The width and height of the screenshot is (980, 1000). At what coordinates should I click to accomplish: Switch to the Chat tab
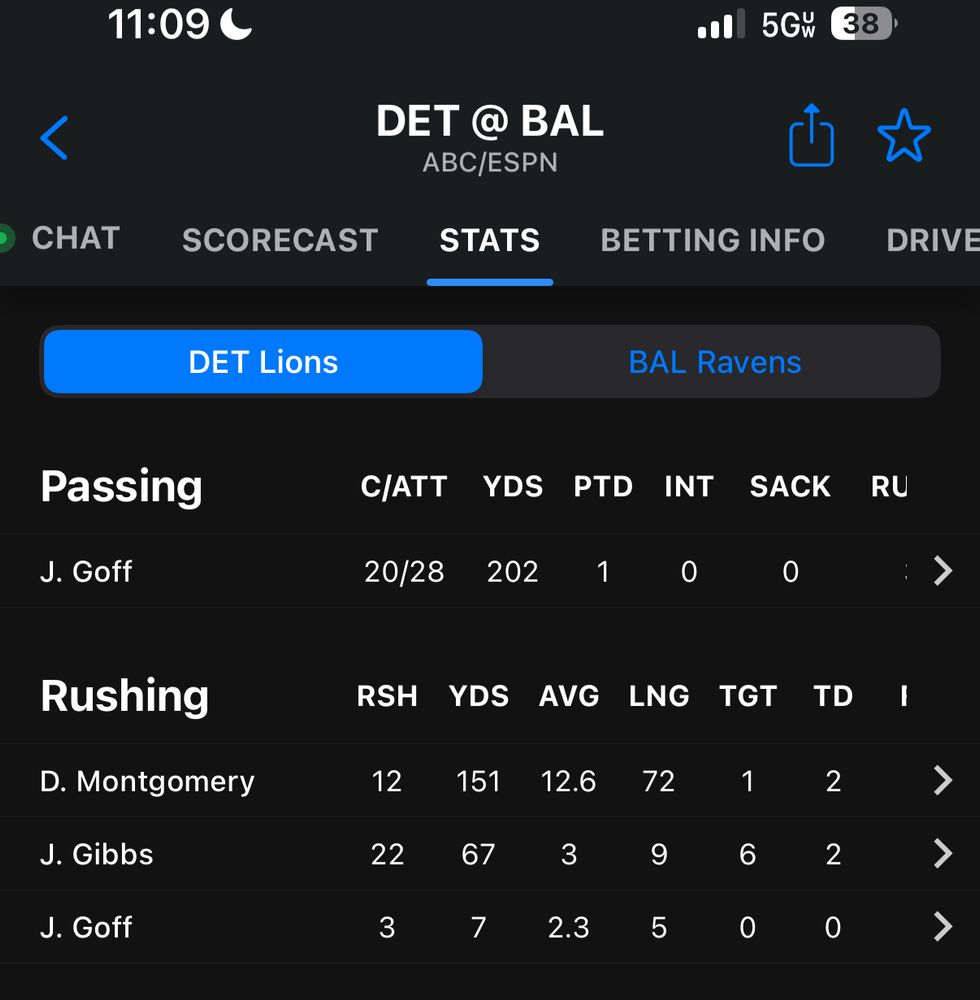click(x=75, y=239)
